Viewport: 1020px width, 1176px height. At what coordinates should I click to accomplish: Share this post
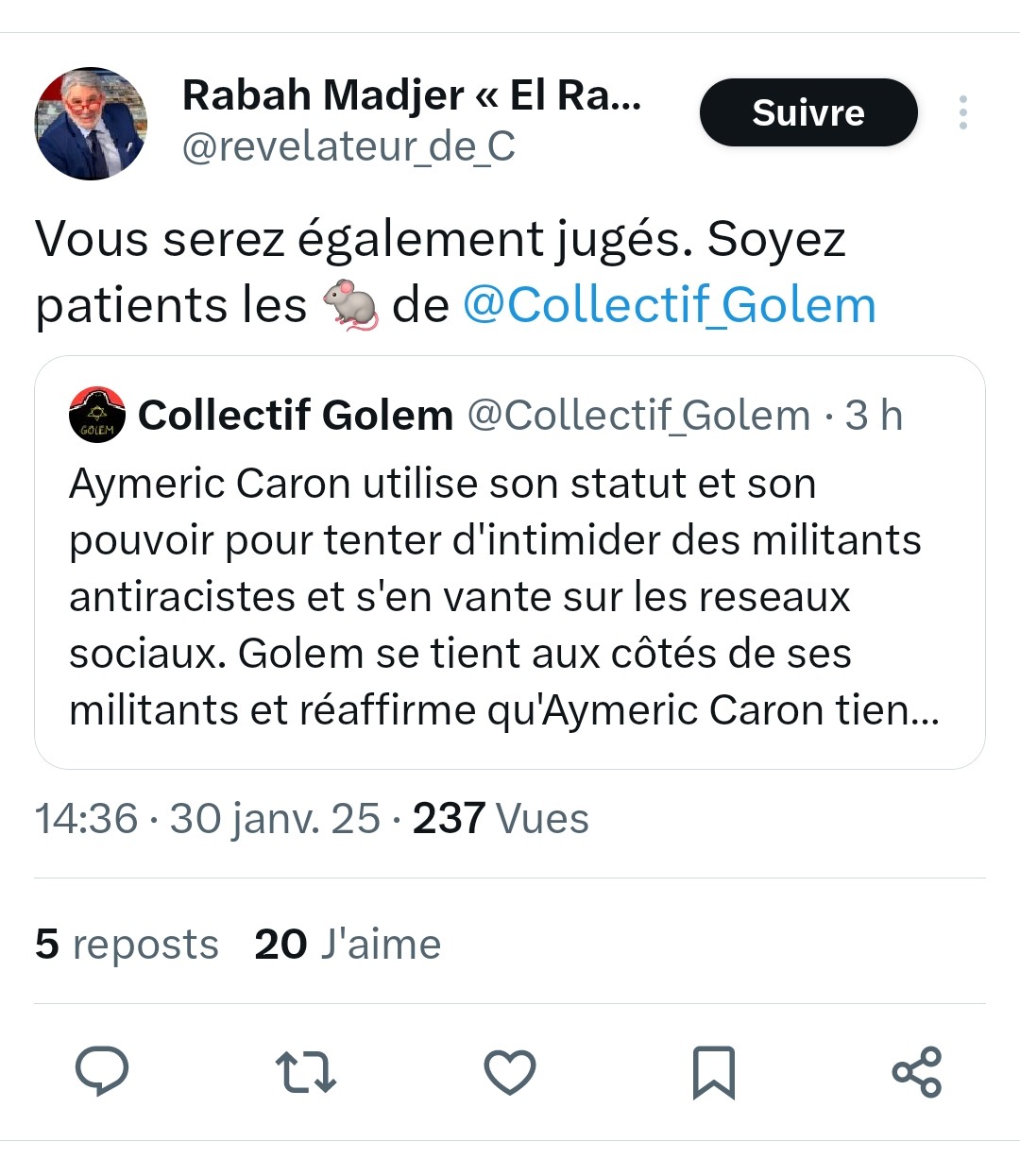pyautogui.click(x=917, y=1071)
